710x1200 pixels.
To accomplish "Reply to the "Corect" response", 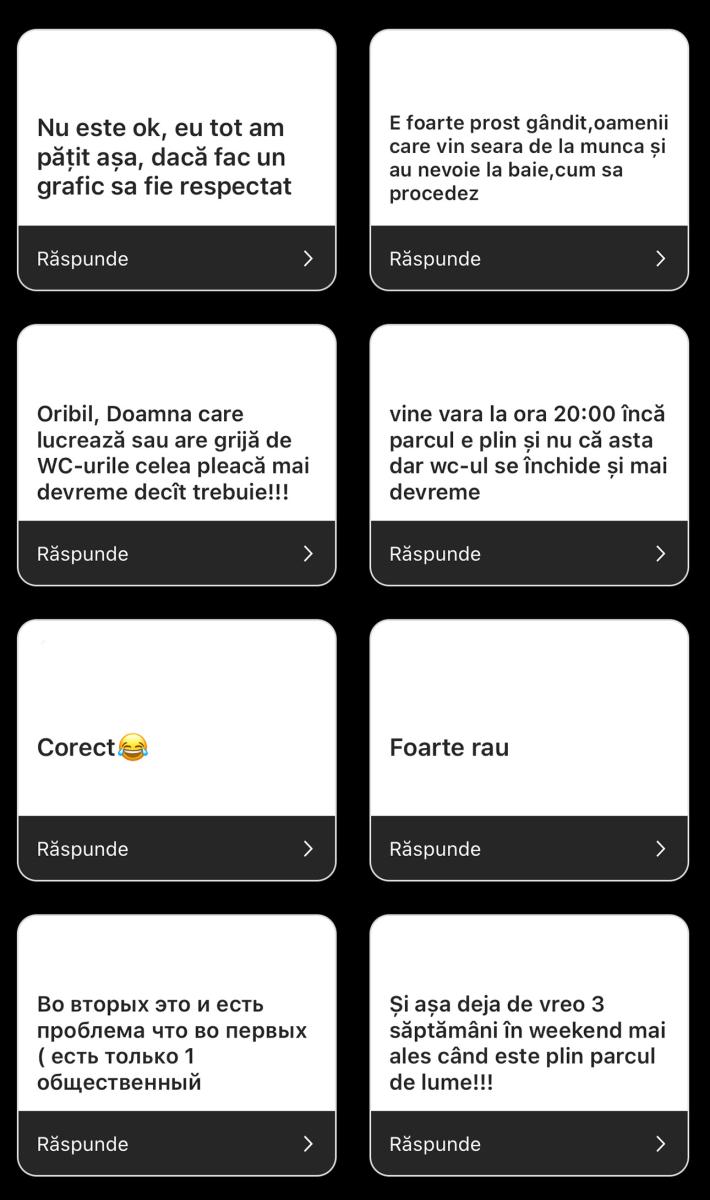I will pos(177,848).
